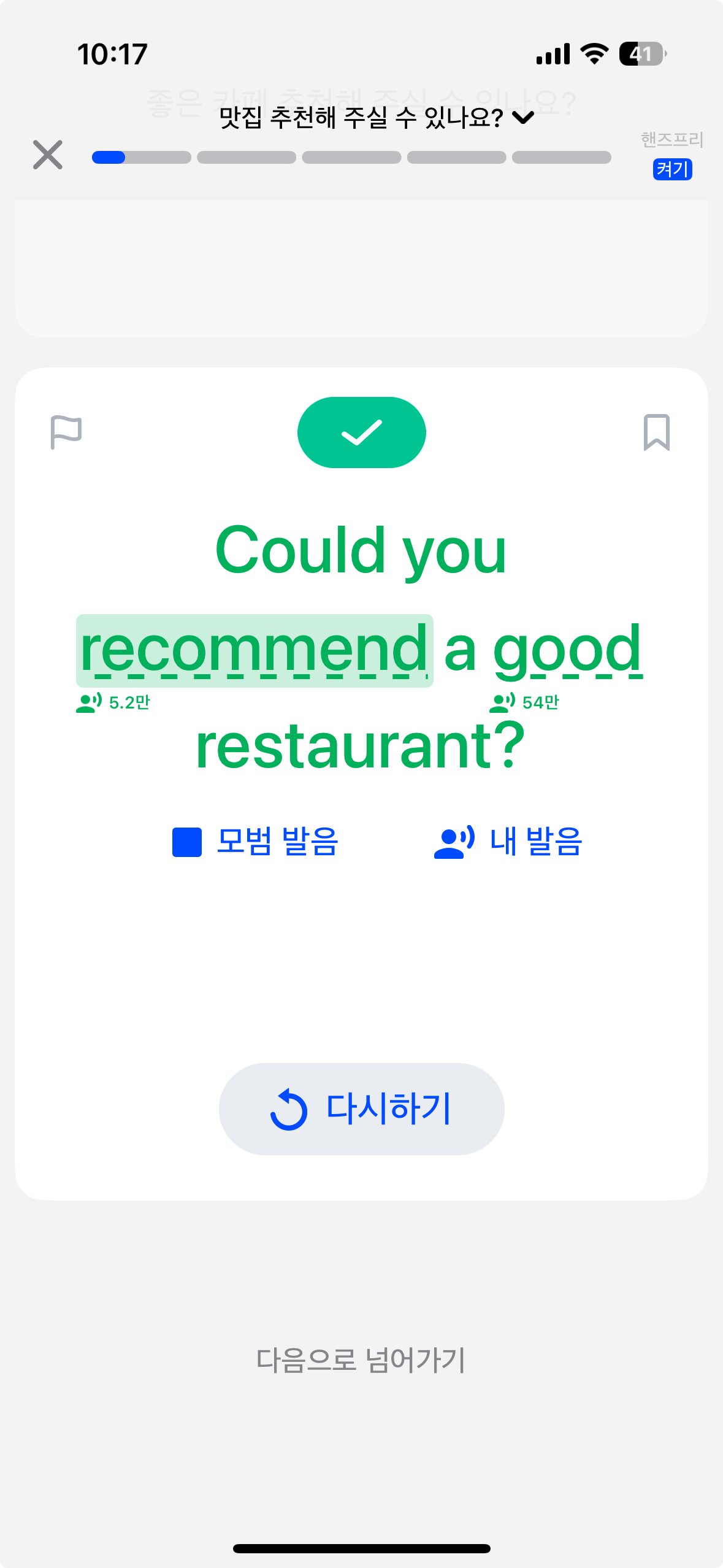723x1568 pixels.
Task: Close the lesson with the X button
Action: (48, 155)
